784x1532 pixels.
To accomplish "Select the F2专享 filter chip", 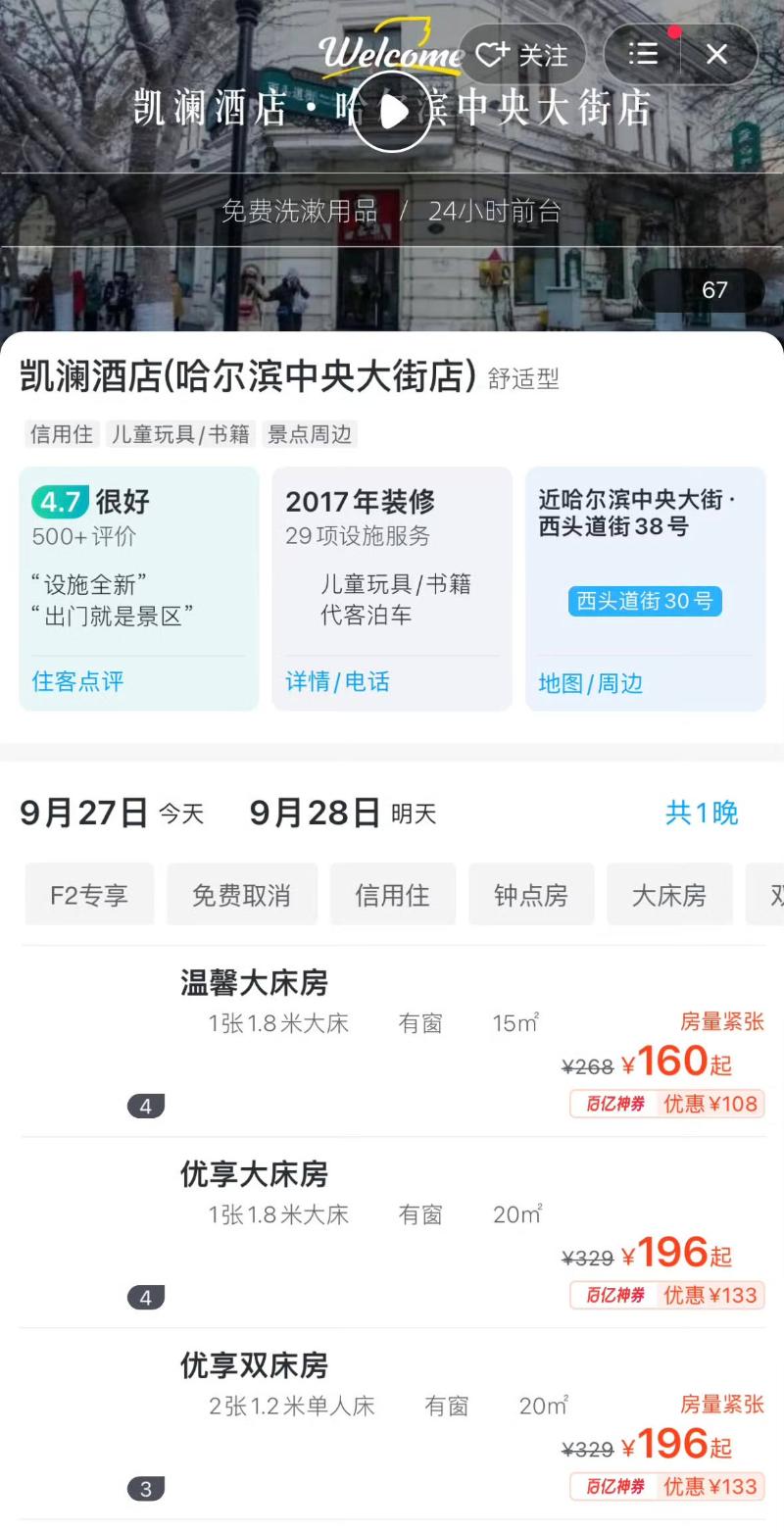I will pos(89,895).
